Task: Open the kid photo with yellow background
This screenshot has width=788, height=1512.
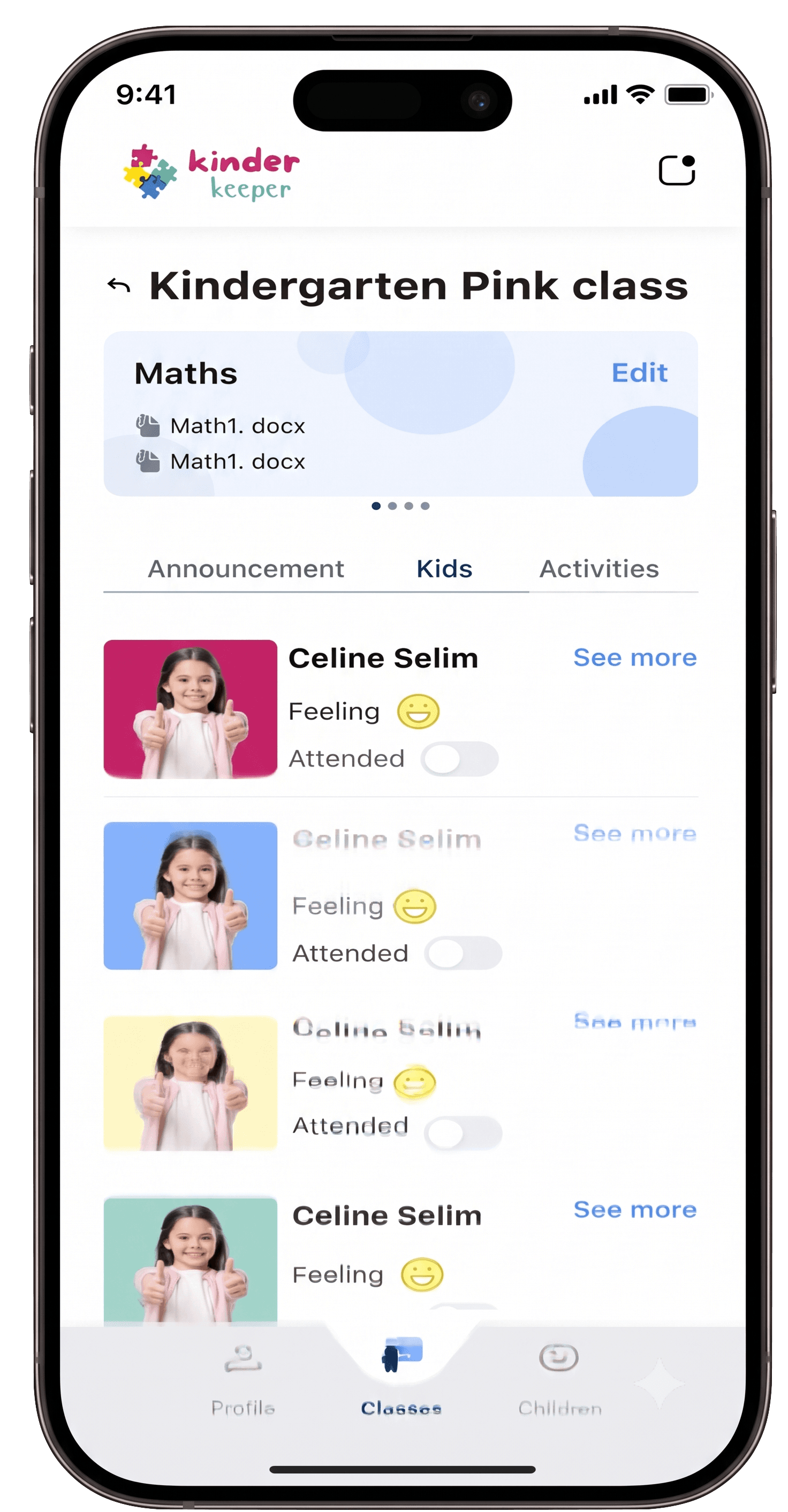Action: point(190,1083)
